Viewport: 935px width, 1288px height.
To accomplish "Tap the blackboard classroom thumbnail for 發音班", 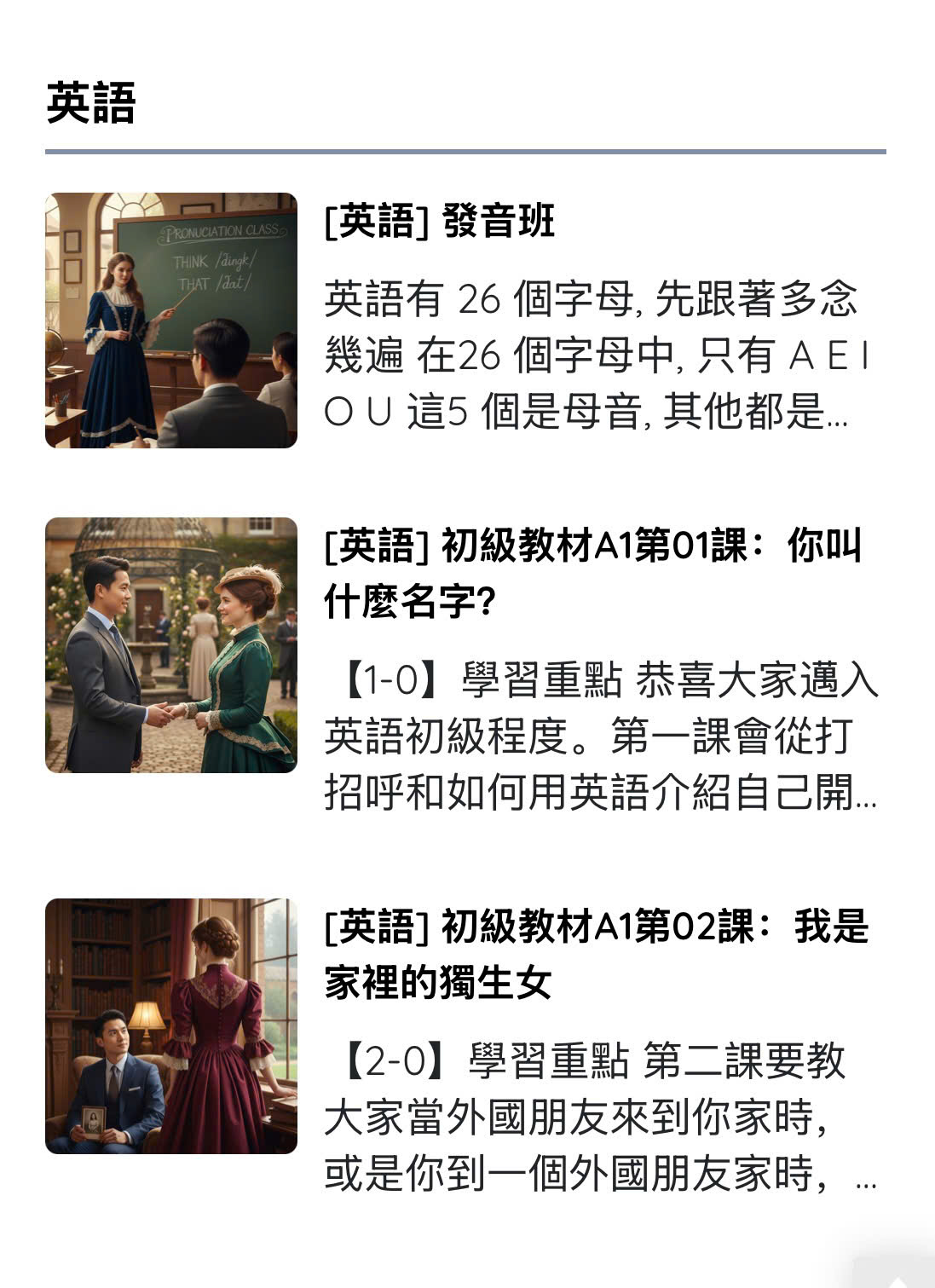I will (x=171, y=321).
